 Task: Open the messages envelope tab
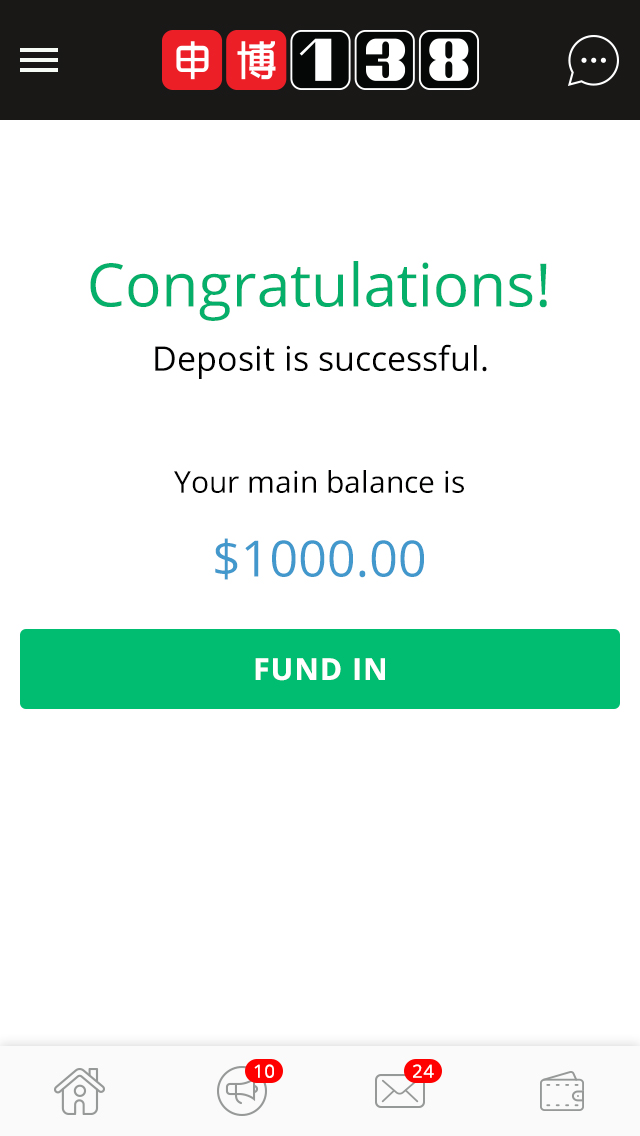(400, 1091)
